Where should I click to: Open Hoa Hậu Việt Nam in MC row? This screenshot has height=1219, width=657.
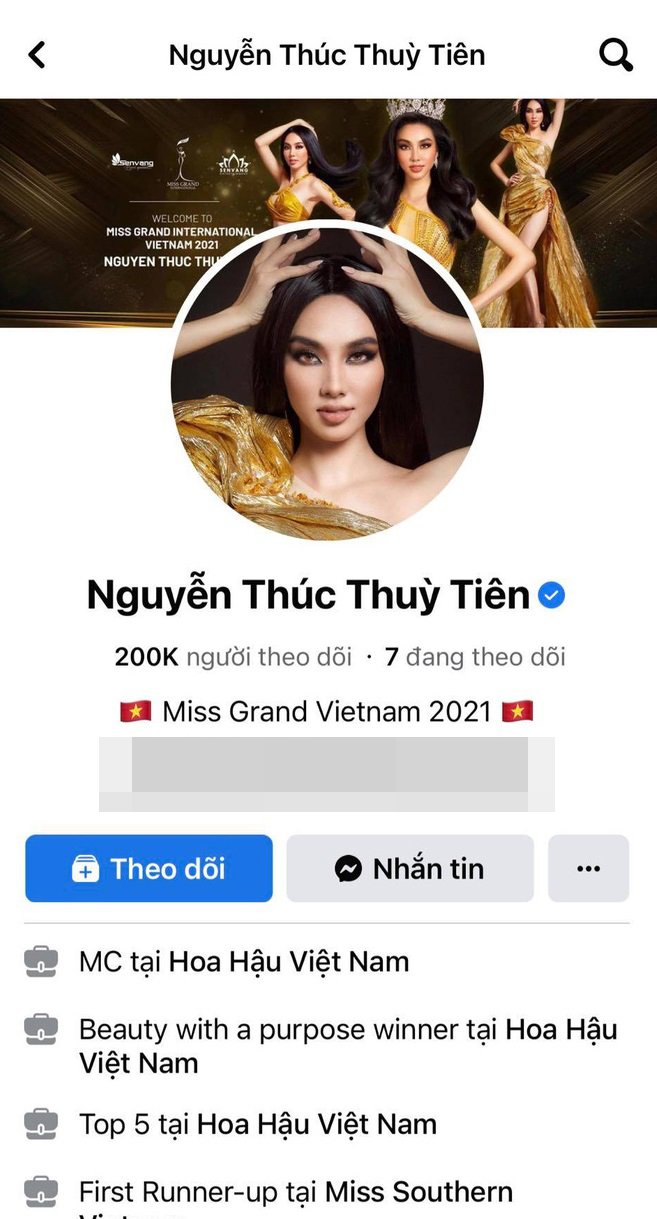tap(288, 962)
